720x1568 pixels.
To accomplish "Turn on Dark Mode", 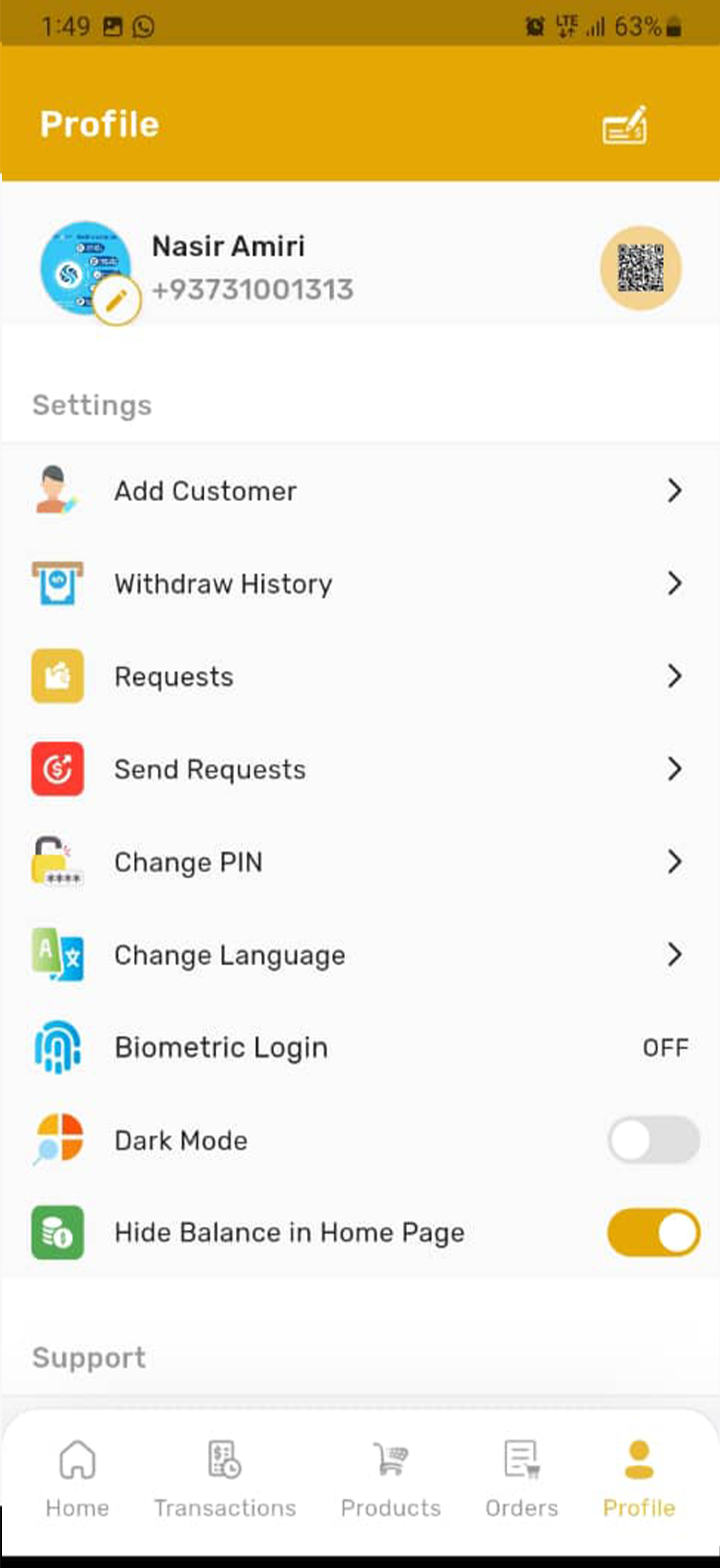I will coord(653,1139).
